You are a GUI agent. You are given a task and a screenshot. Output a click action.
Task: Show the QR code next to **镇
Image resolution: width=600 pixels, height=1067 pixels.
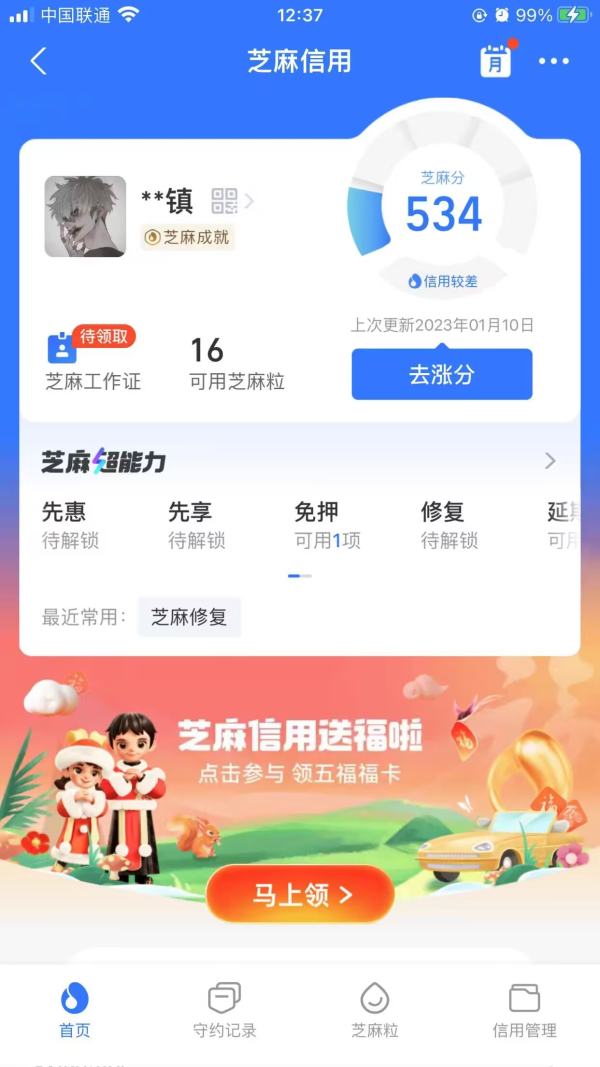point(225,201)
